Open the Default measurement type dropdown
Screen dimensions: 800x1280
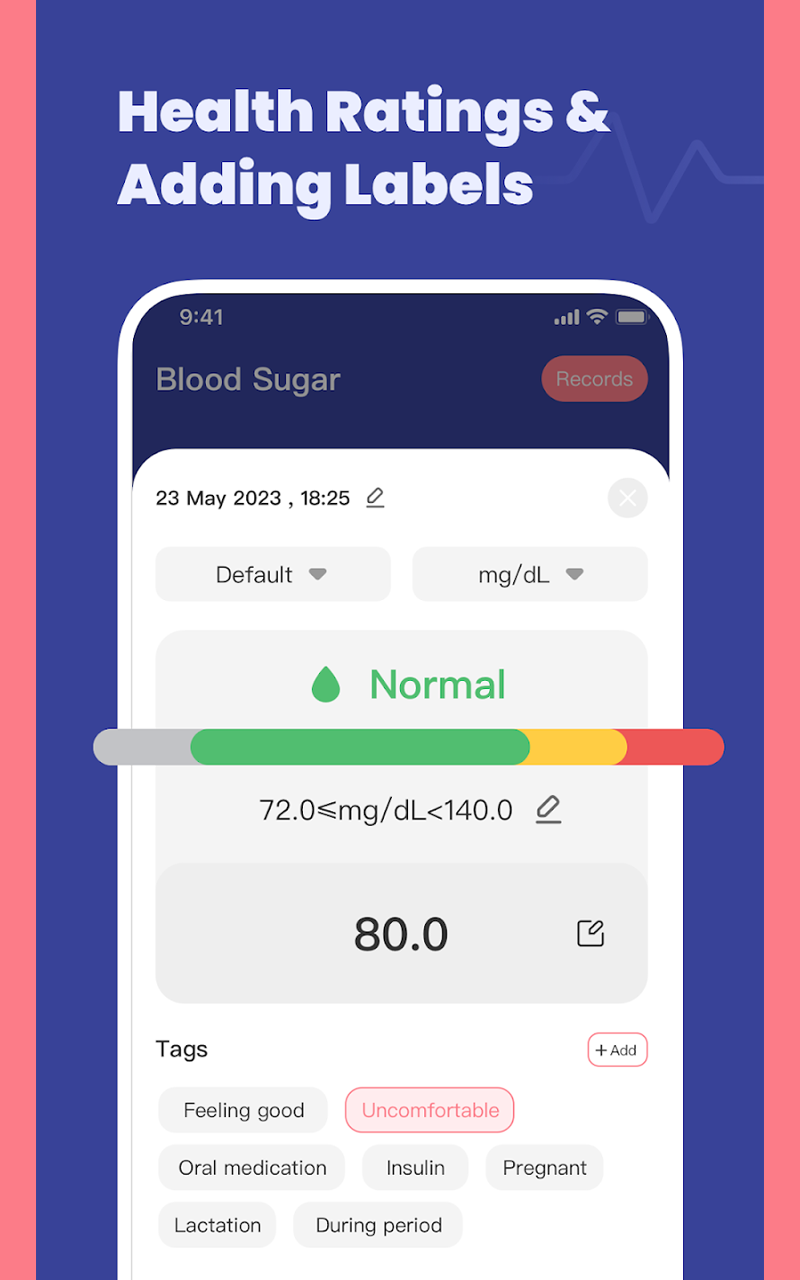272,574
